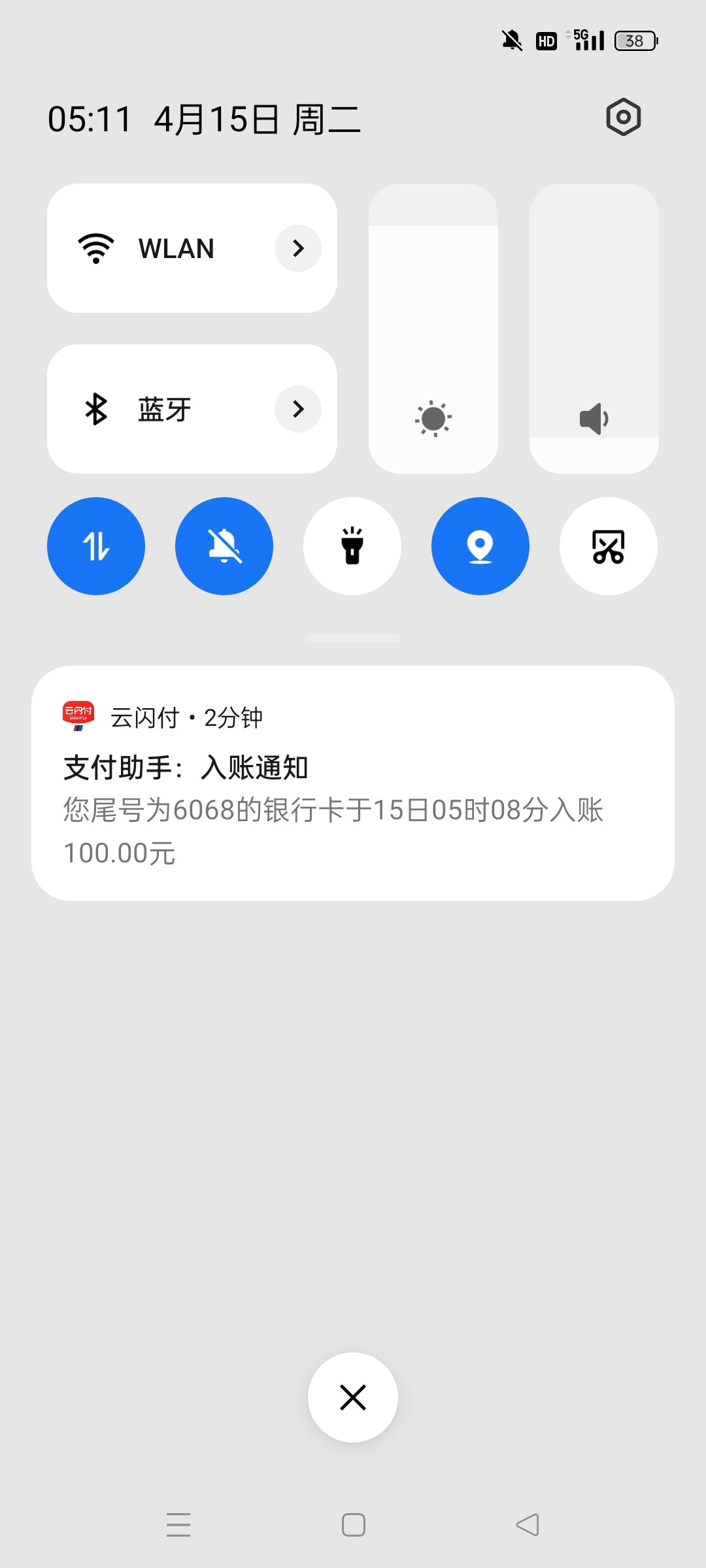Go to home via navigation bar
Image resolution: width=706 pixels, height=1568 pixels.
354,1525
